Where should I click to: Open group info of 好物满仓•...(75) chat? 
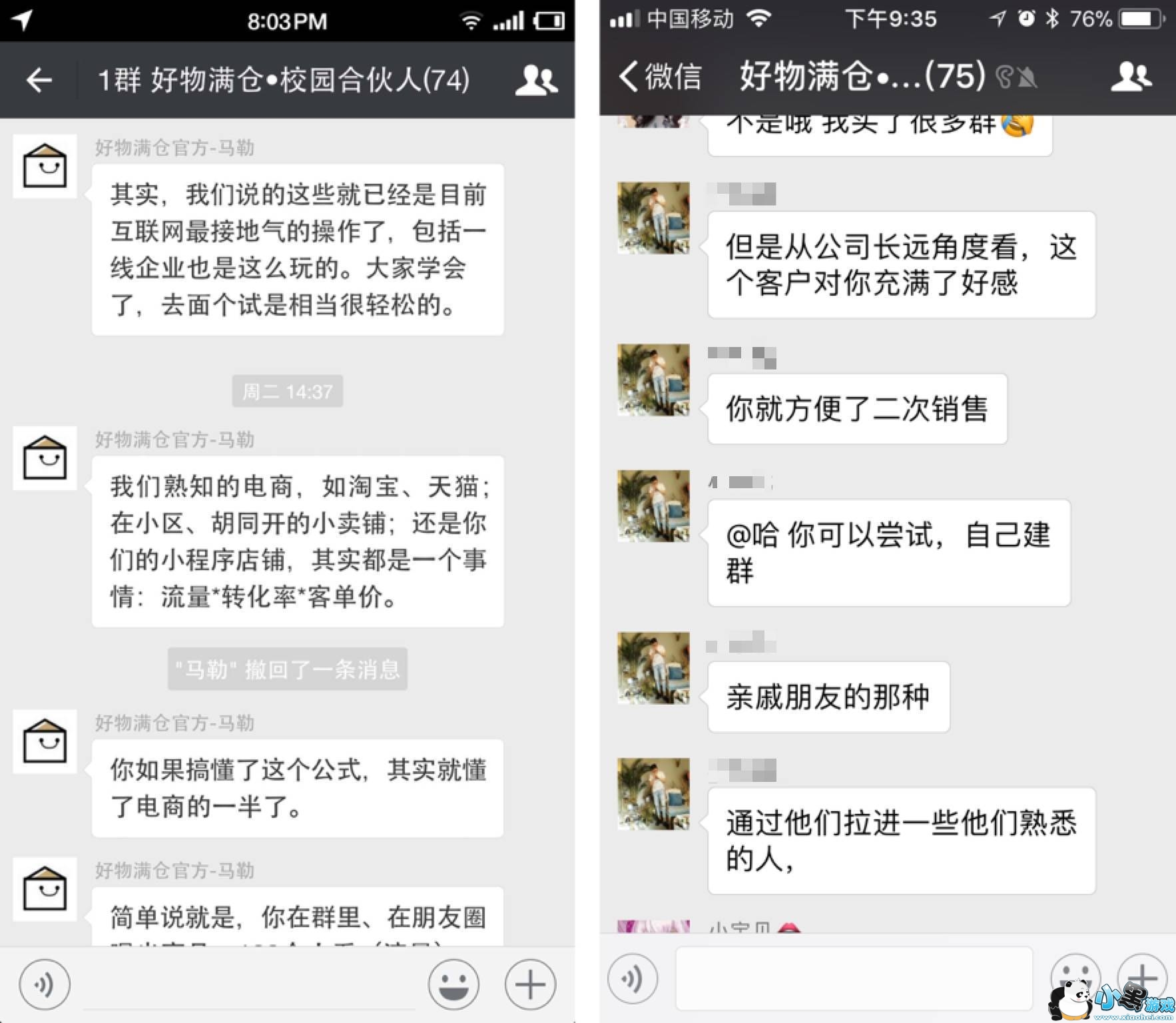click(x=1131, y=77)
